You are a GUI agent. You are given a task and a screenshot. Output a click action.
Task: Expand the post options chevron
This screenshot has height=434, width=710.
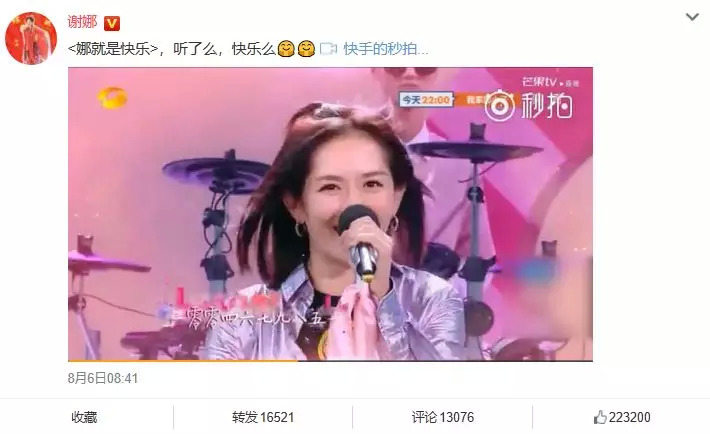(692, 18)
